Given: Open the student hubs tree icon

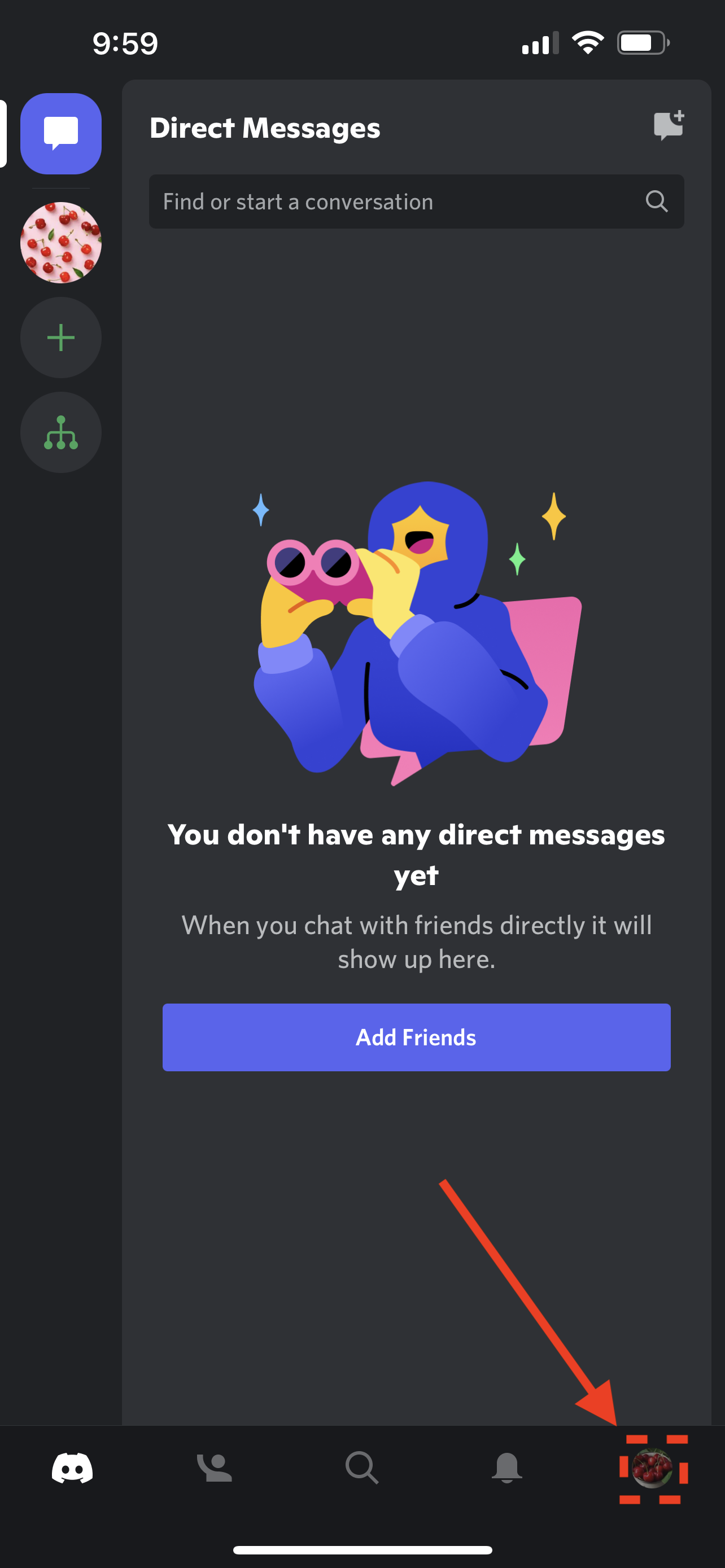Looking at the screenshot, I should click(61, 433).
